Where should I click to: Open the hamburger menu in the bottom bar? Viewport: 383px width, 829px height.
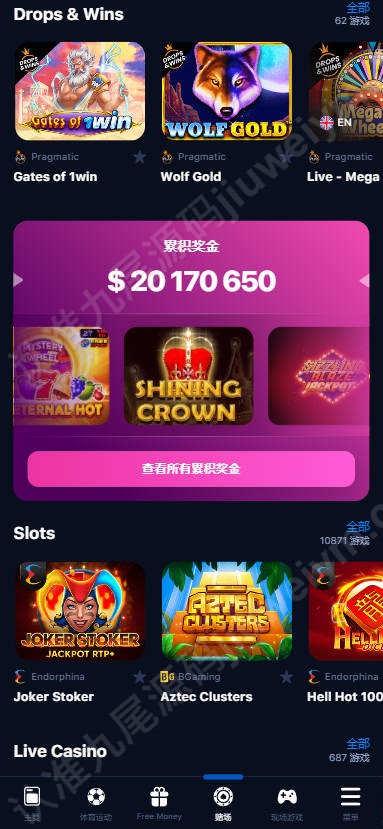click(x=350, y=803)
